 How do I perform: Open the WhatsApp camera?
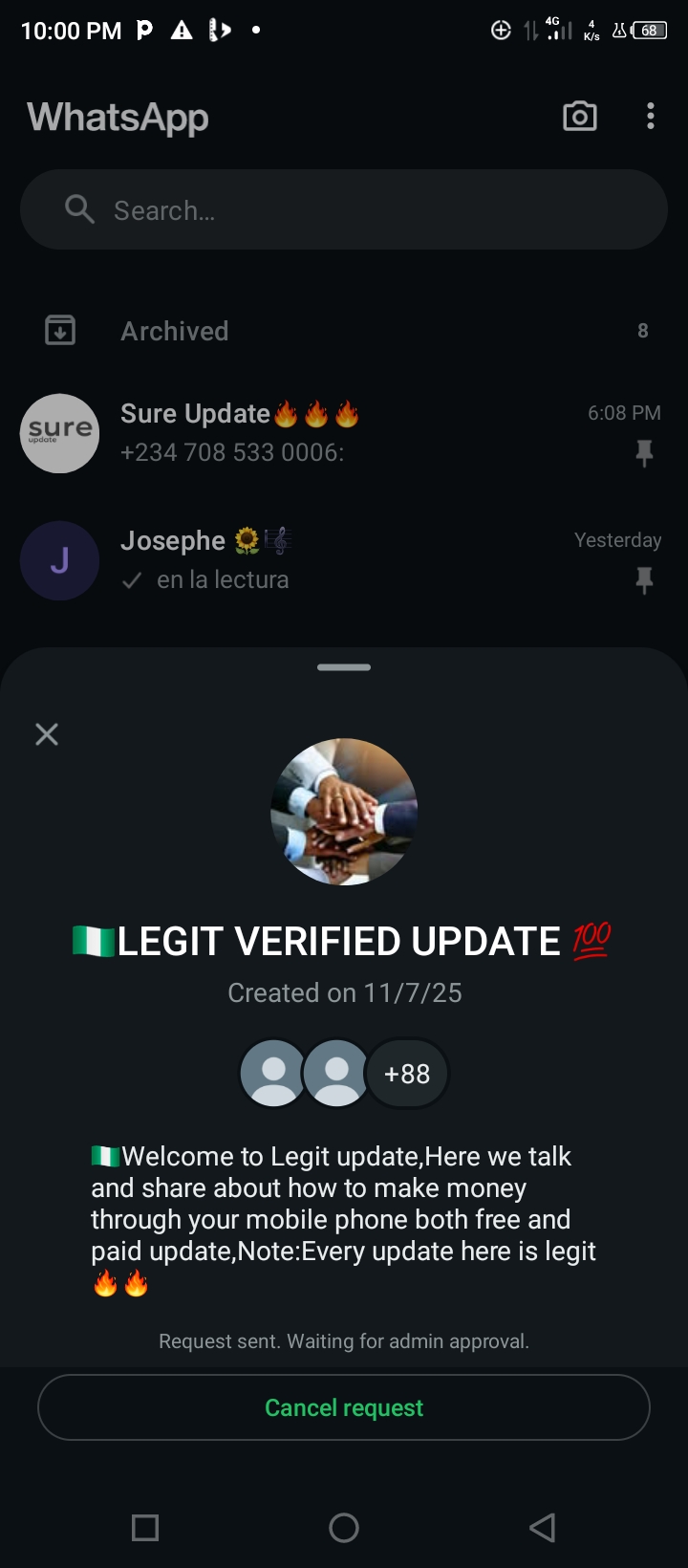coord(580,117)
